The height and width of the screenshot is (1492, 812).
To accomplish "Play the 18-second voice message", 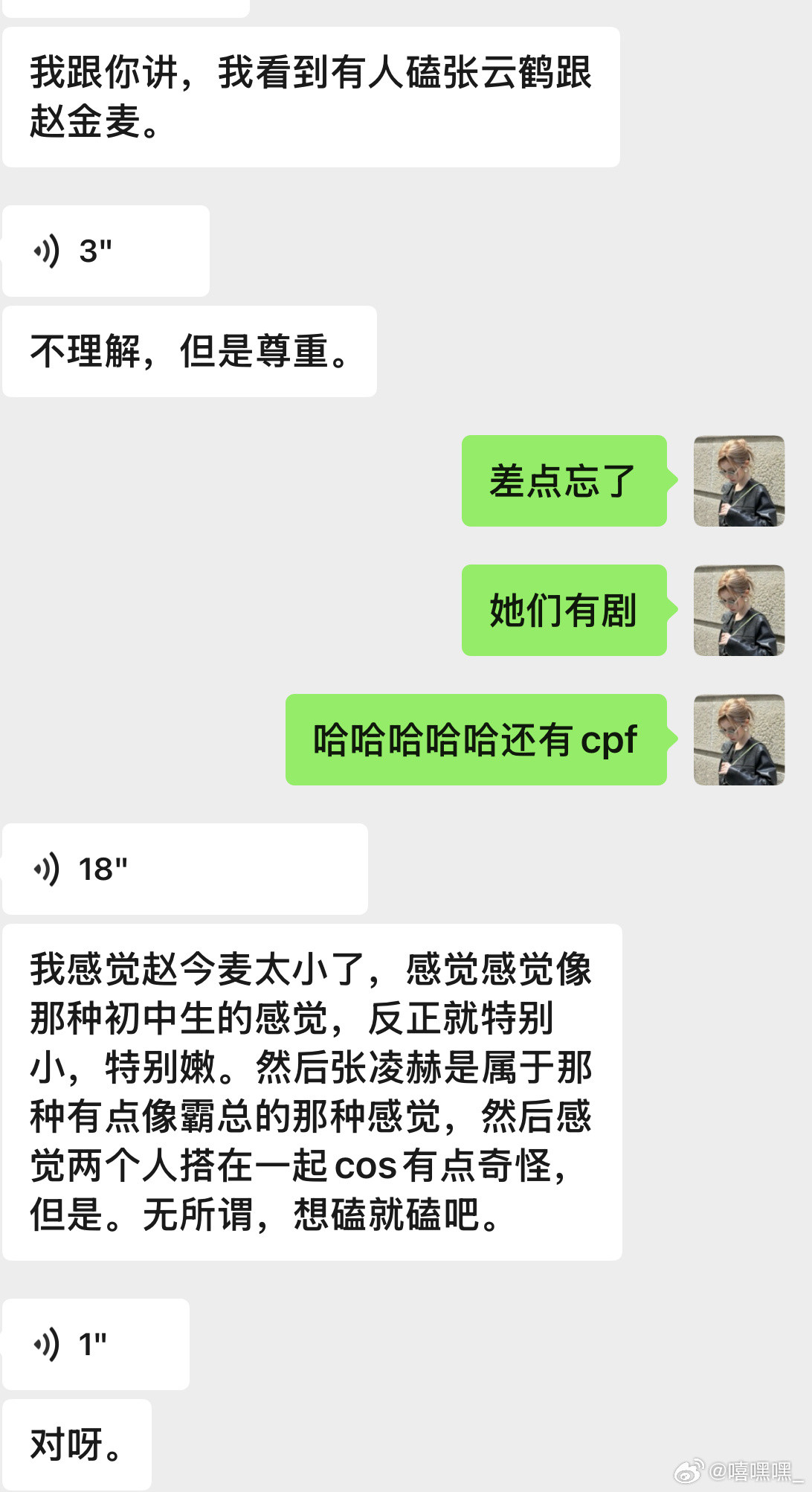I will (186, 869).
